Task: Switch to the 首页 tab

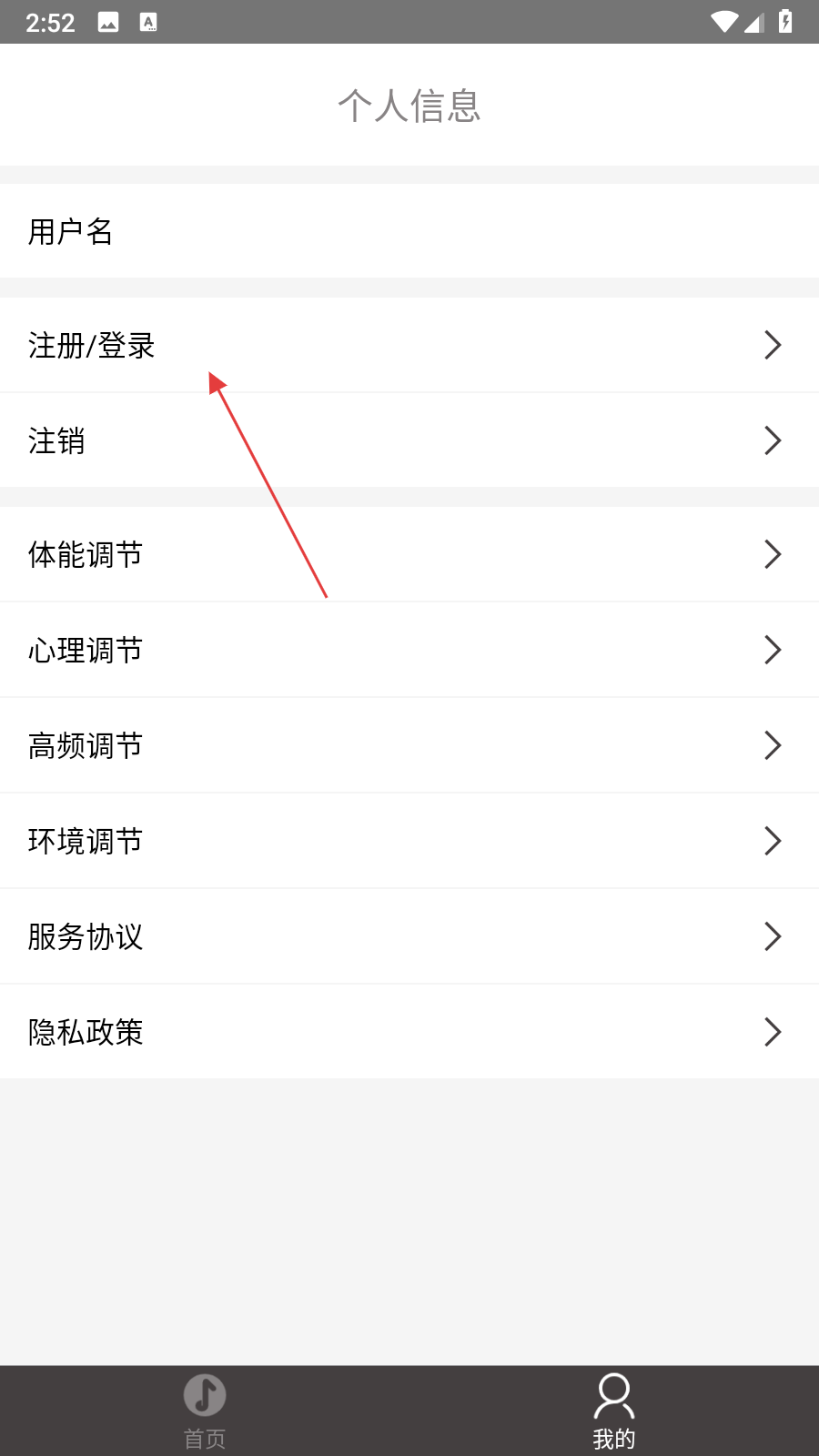Action: coord(205,1410)
